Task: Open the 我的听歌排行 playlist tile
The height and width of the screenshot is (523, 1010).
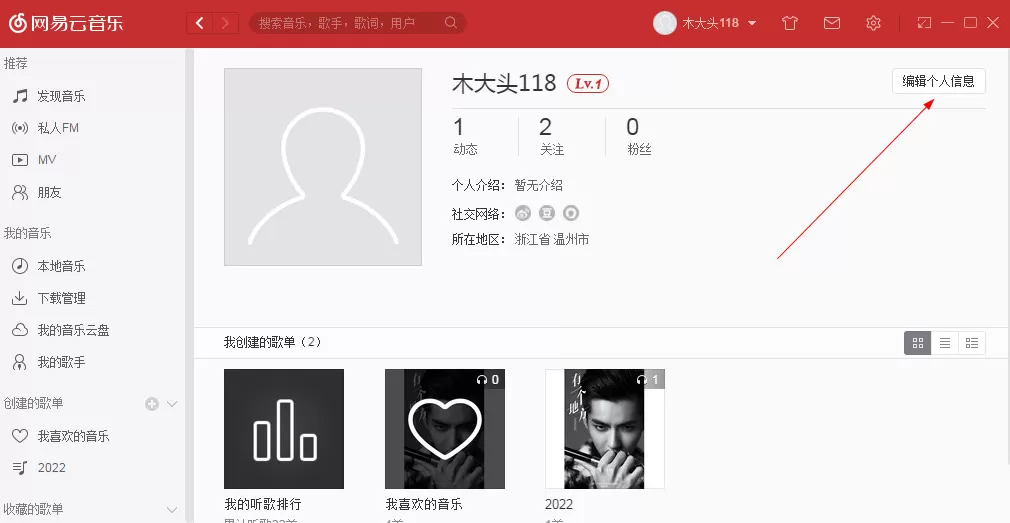Action: tap(284, 429)
